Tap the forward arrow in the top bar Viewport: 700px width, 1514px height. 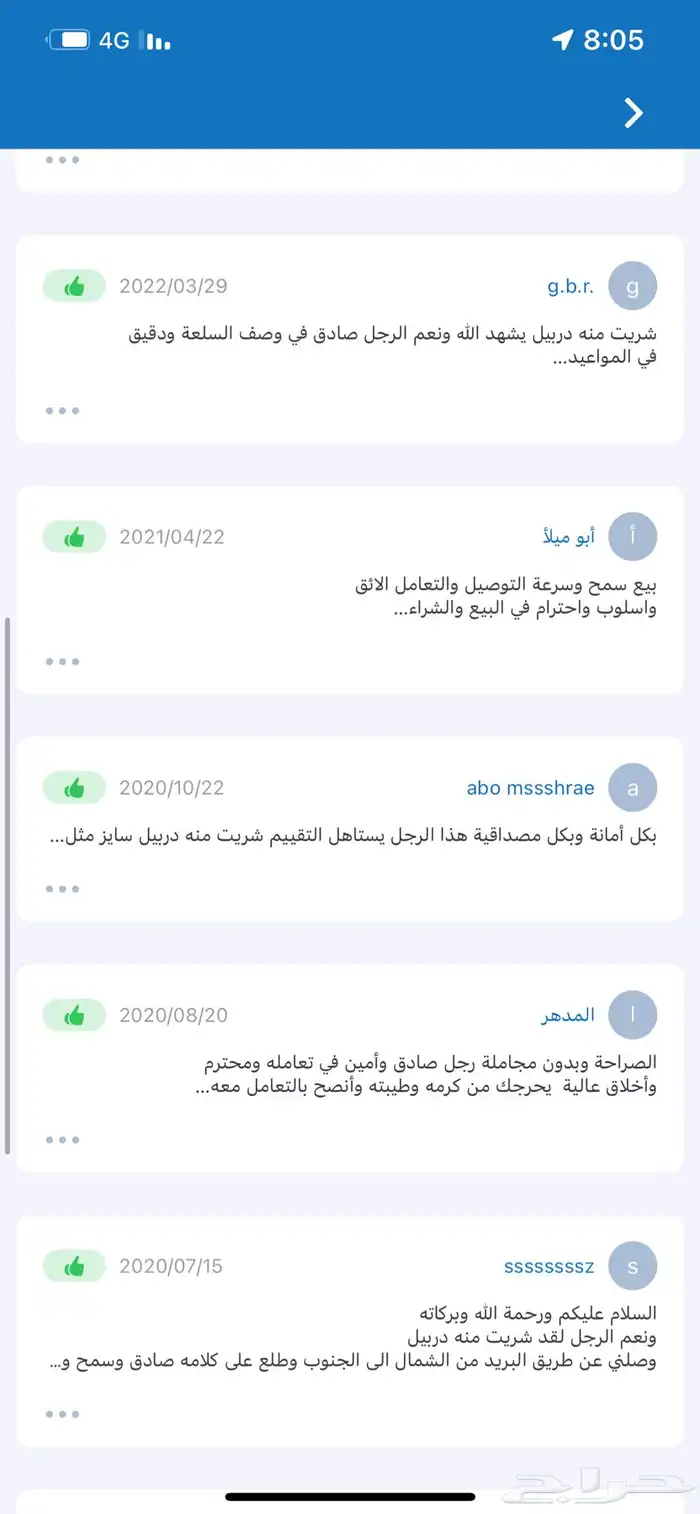click(633, 113)
